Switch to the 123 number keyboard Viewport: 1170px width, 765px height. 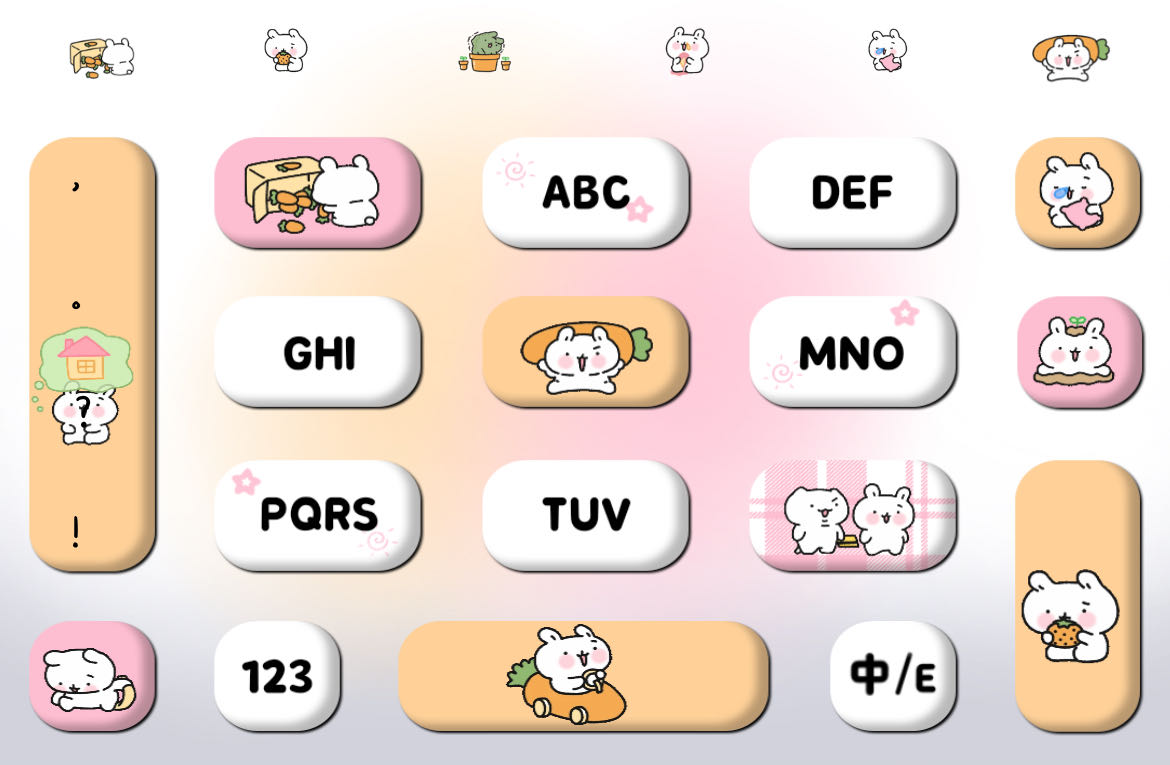277,676
